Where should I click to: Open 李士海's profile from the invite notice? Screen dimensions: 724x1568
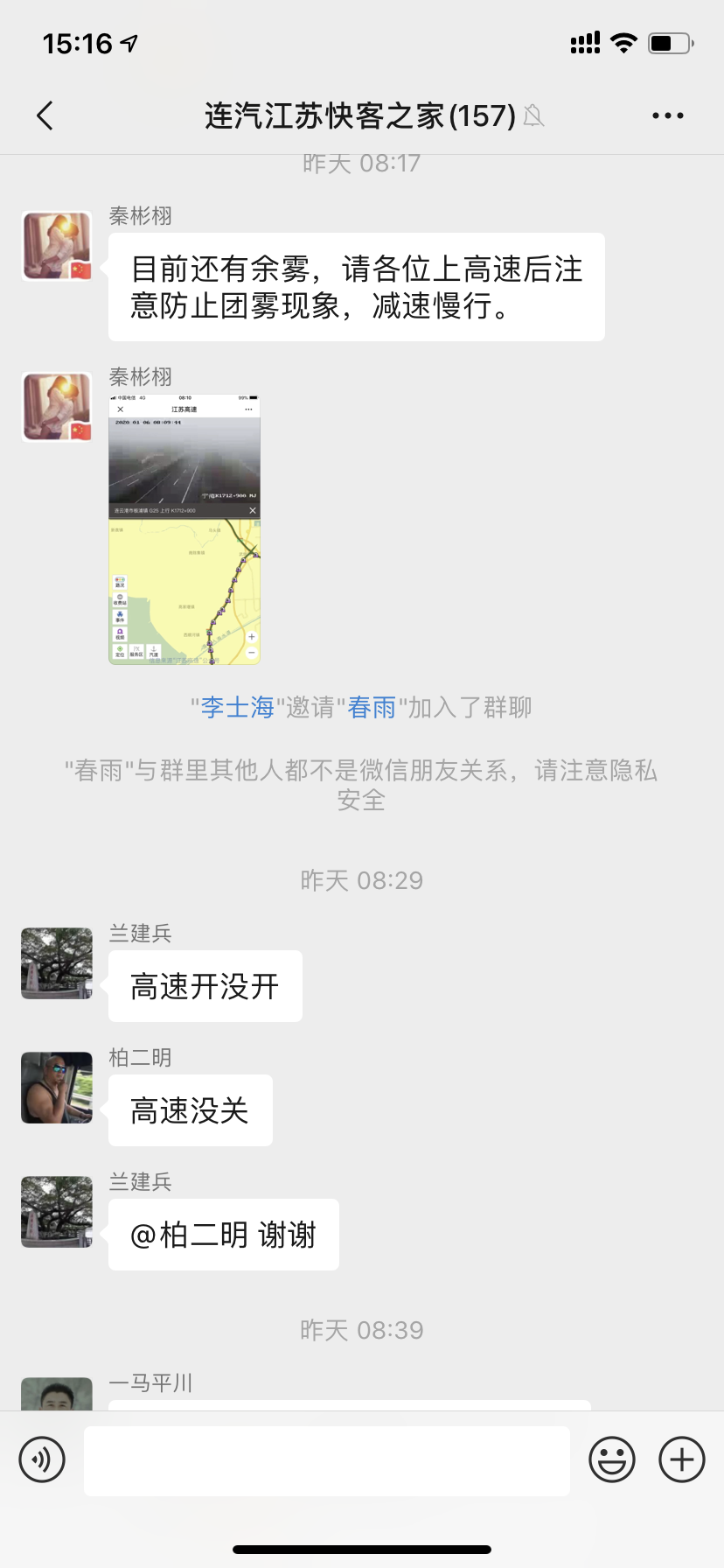click(x=238, y=707)
